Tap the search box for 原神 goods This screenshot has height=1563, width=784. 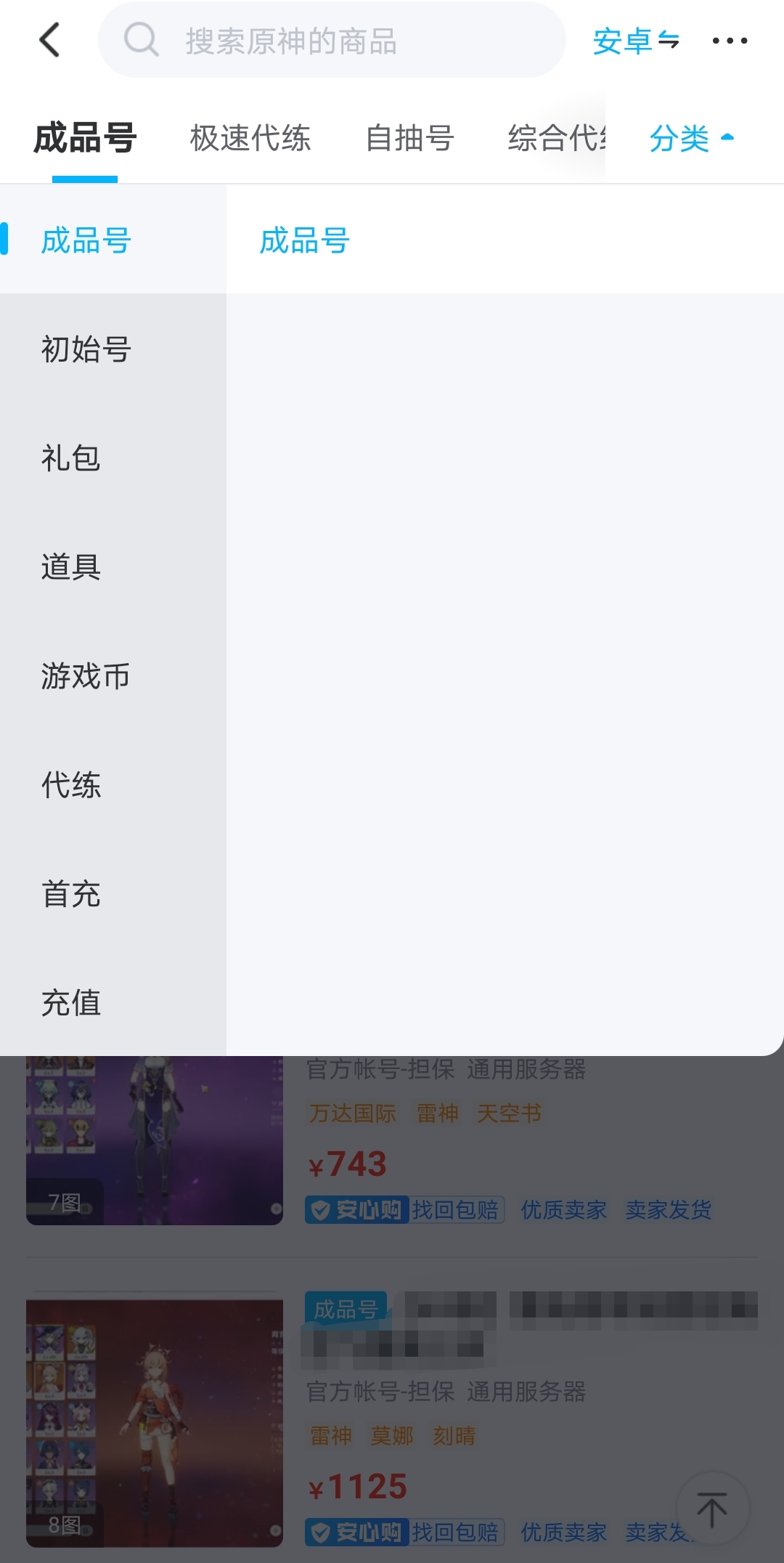point(331,41)
